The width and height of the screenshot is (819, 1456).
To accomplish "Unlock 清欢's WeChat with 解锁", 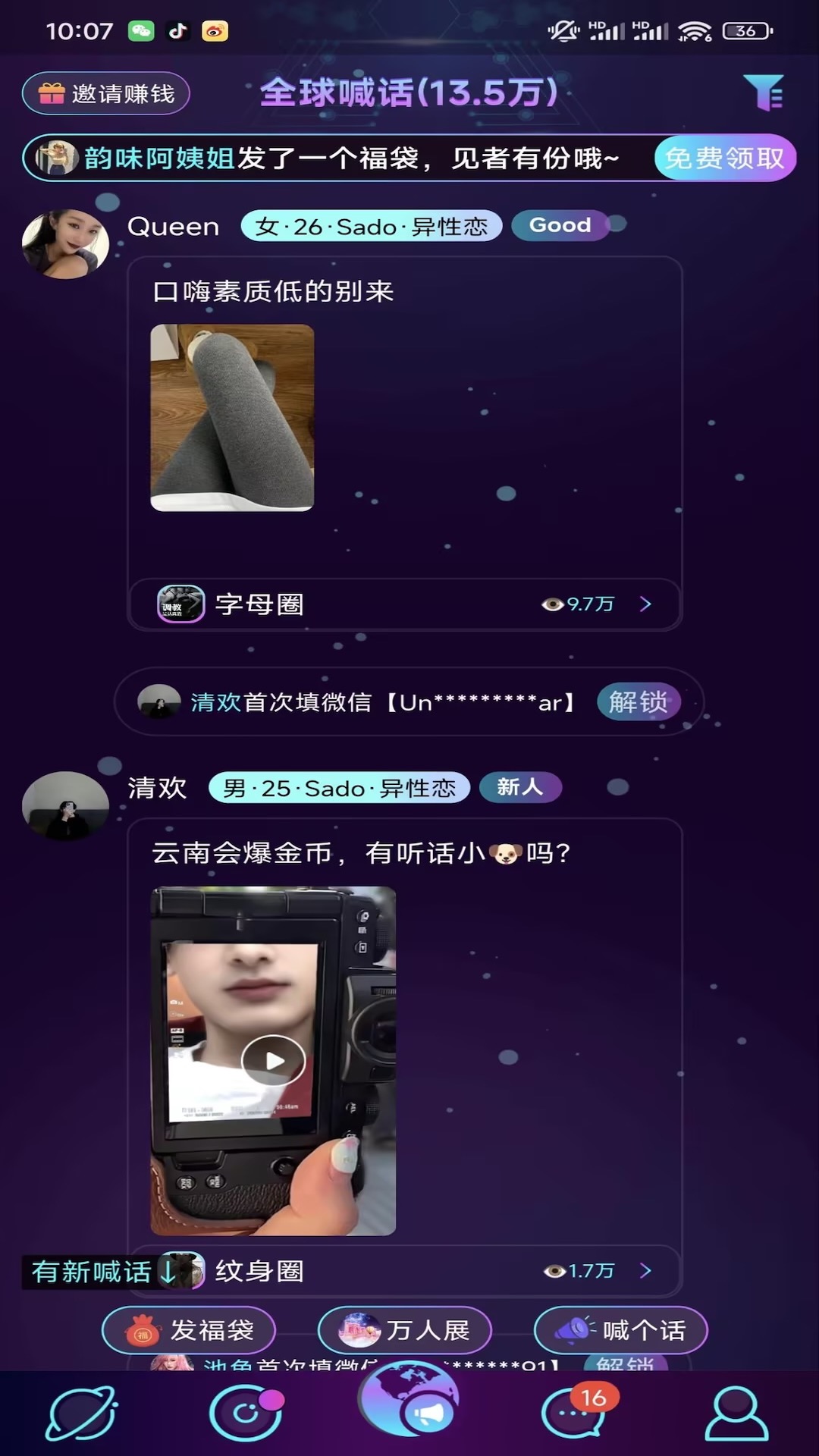I will pyautogui.click(x=638, y=701).
